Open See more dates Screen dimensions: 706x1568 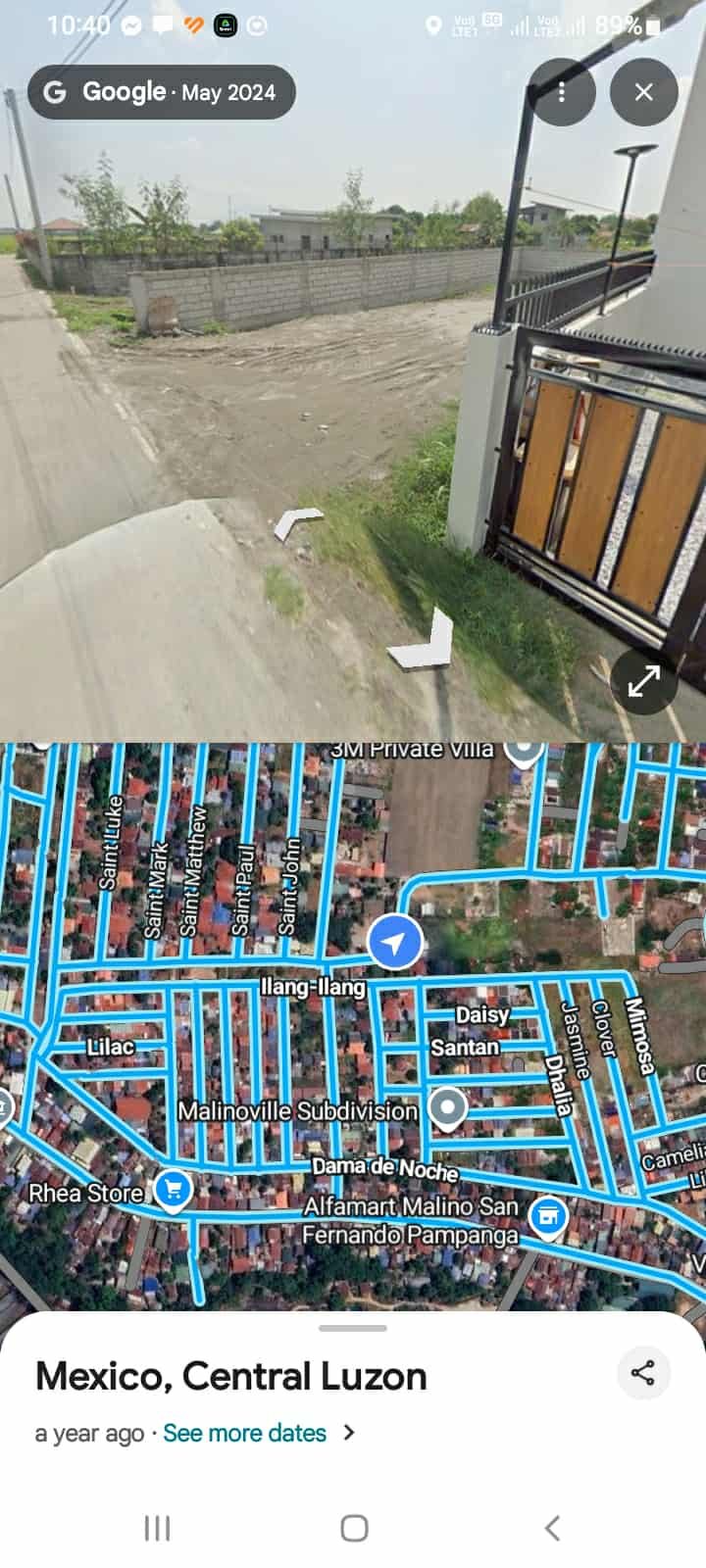tap(245, 1433)
